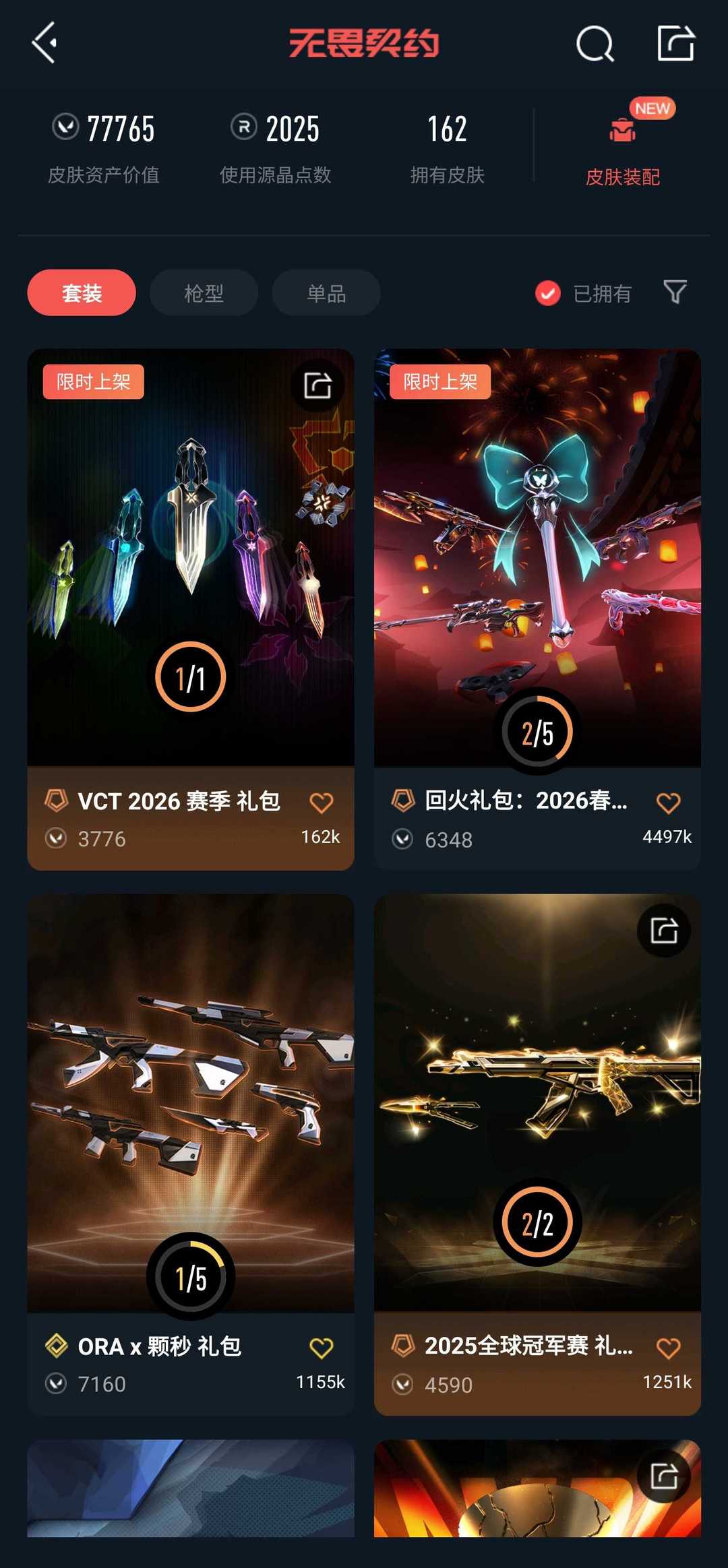Switch to the 枪型 tab
The image size is (728, 1568).
click(x=204, y=293)
